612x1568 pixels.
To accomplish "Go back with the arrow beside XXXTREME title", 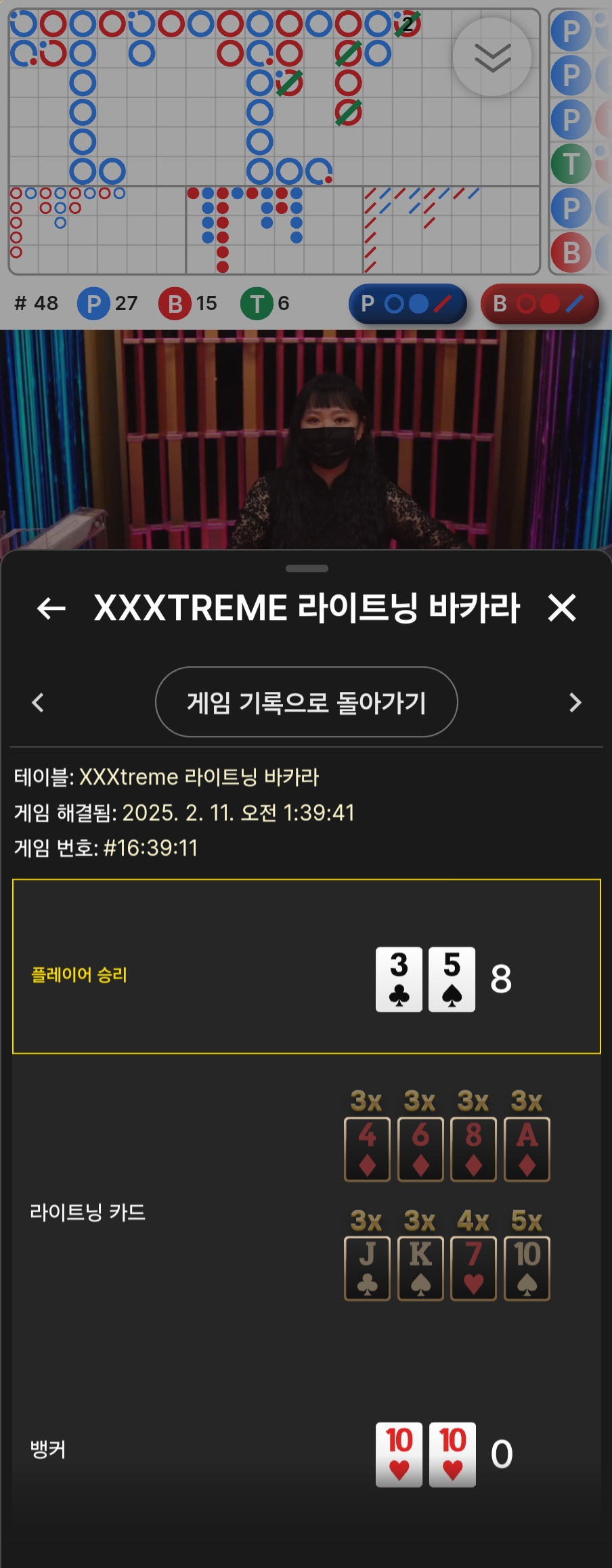I will pos(51,608).
